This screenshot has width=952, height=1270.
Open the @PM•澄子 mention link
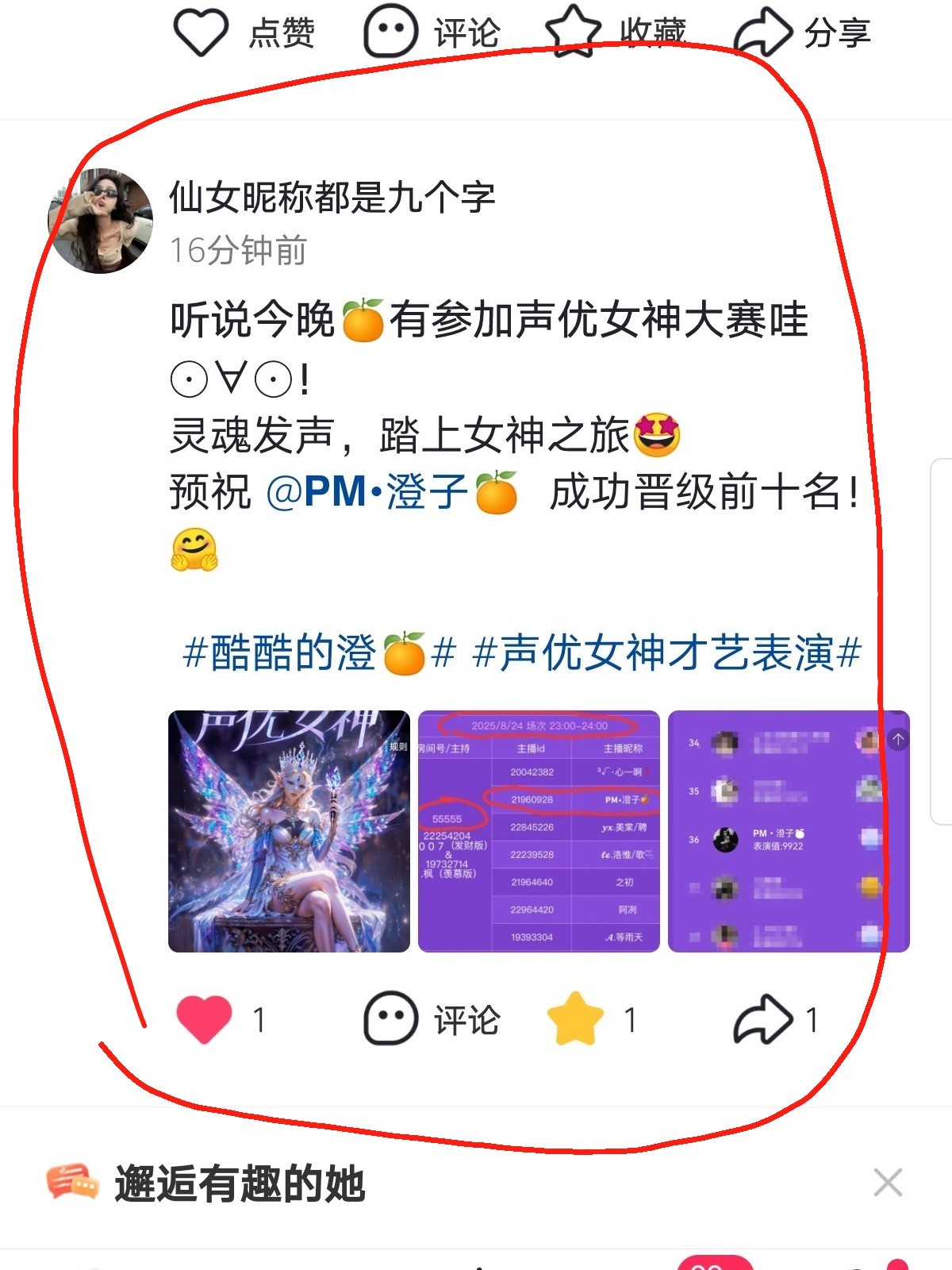(390, 492)
